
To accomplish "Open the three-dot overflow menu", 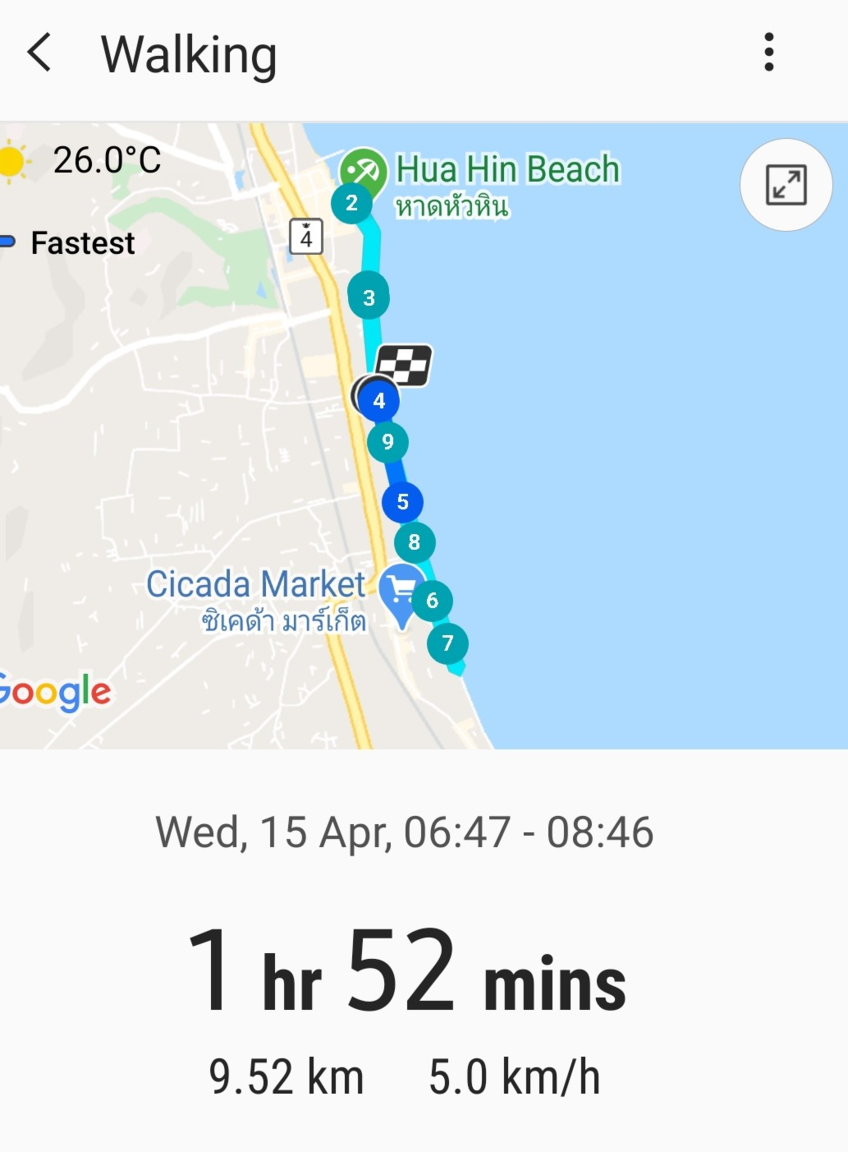I will [768, 52].
